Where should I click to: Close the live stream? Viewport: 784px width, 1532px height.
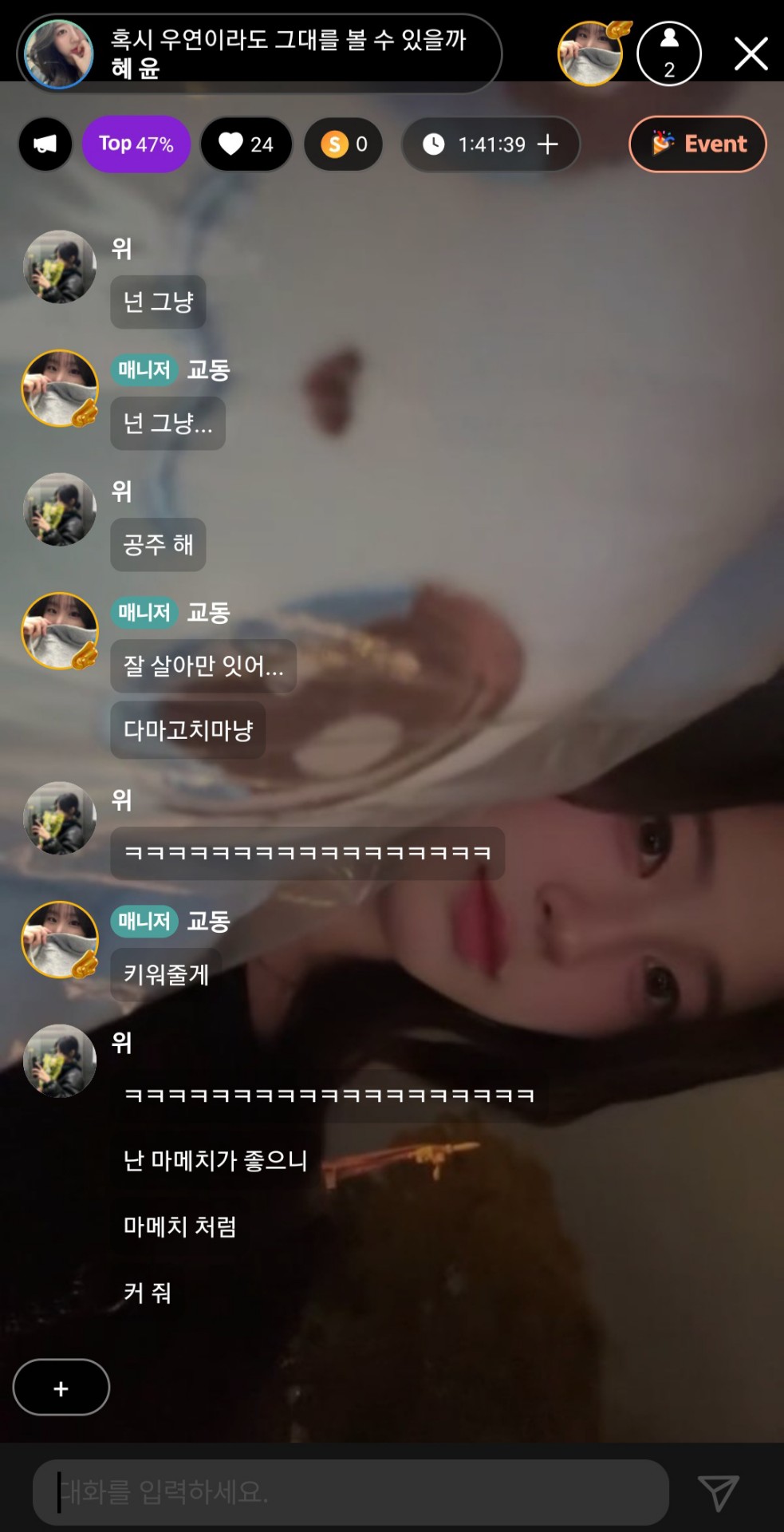click(751, 54)
